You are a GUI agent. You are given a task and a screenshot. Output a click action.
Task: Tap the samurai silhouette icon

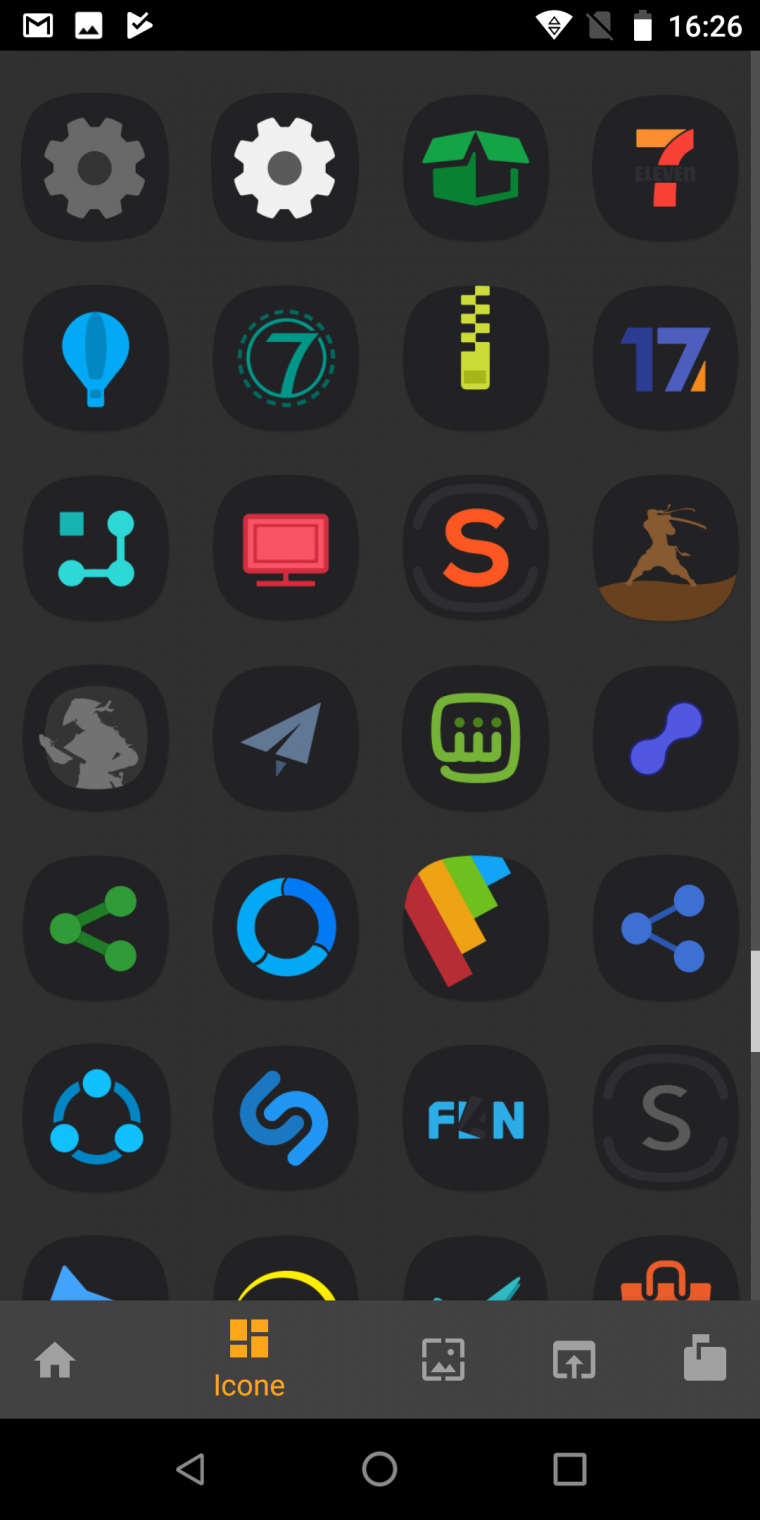tap(665, 548)
